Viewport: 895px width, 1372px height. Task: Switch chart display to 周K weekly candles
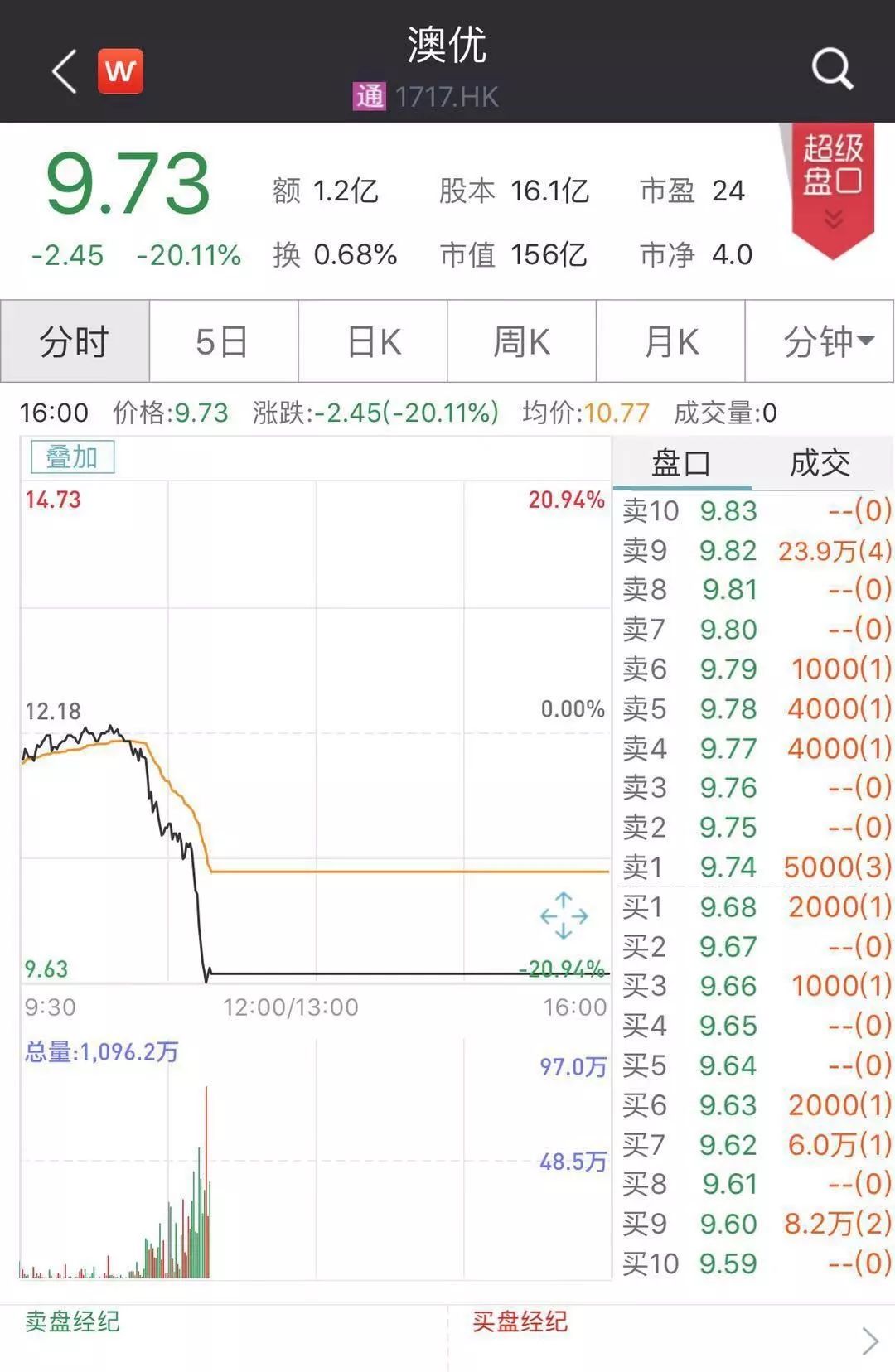tap(520, 341)
